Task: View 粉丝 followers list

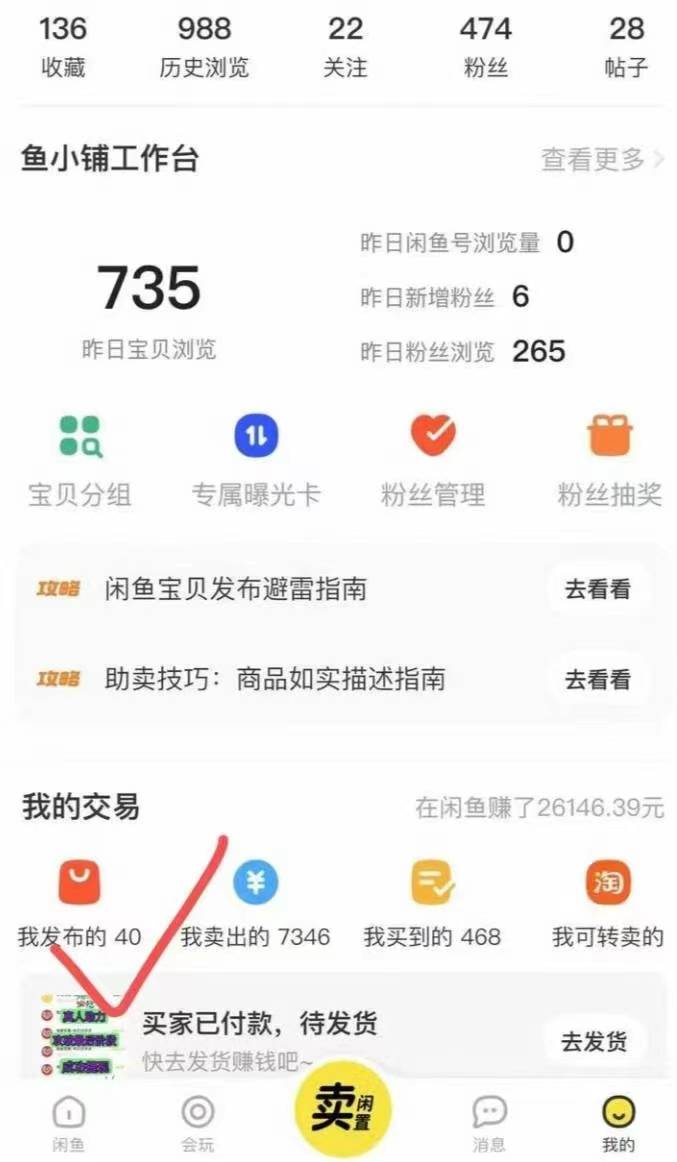Action: [x=486, y=46]
